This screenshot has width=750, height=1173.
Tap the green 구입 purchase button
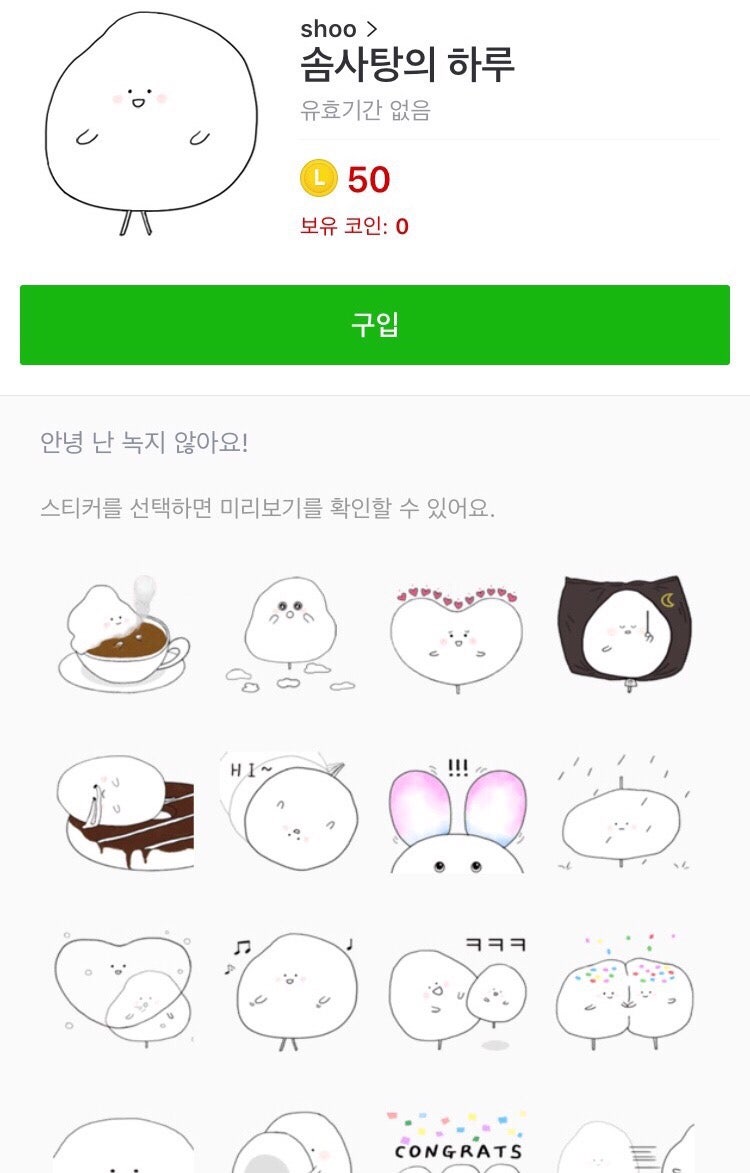(x=375, y=323)
